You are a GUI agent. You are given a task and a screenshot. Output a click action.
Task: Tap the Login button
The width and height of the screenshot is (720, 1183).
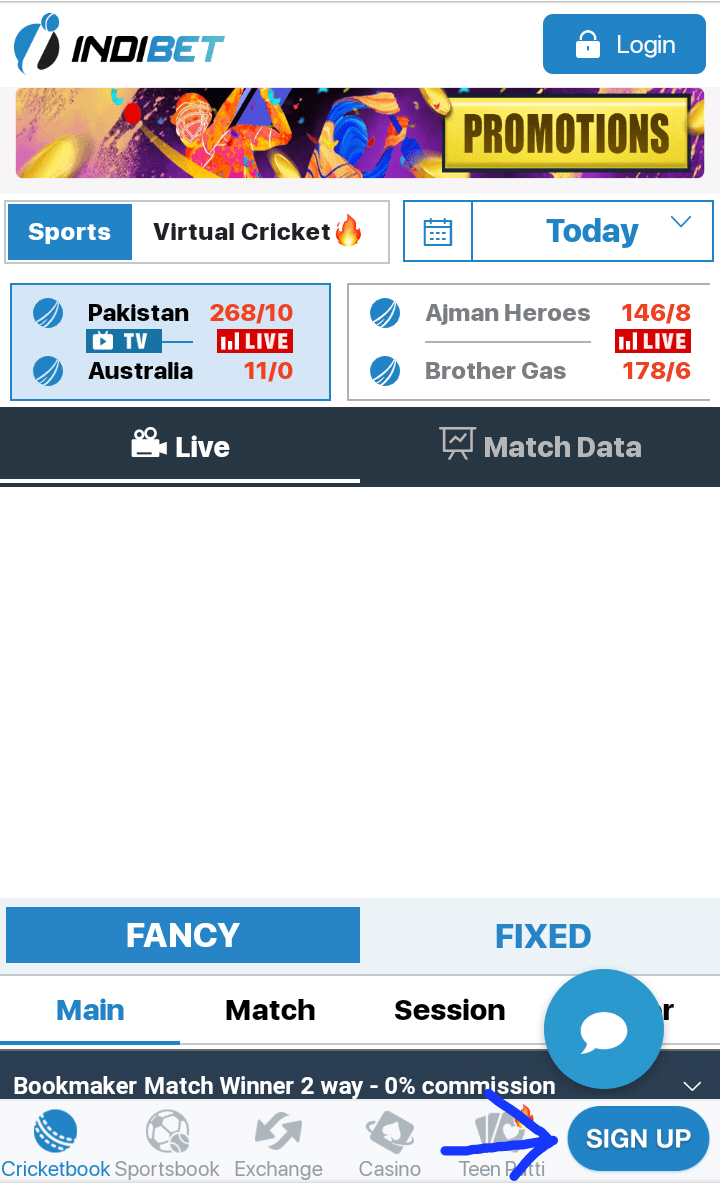pos(624,45)
